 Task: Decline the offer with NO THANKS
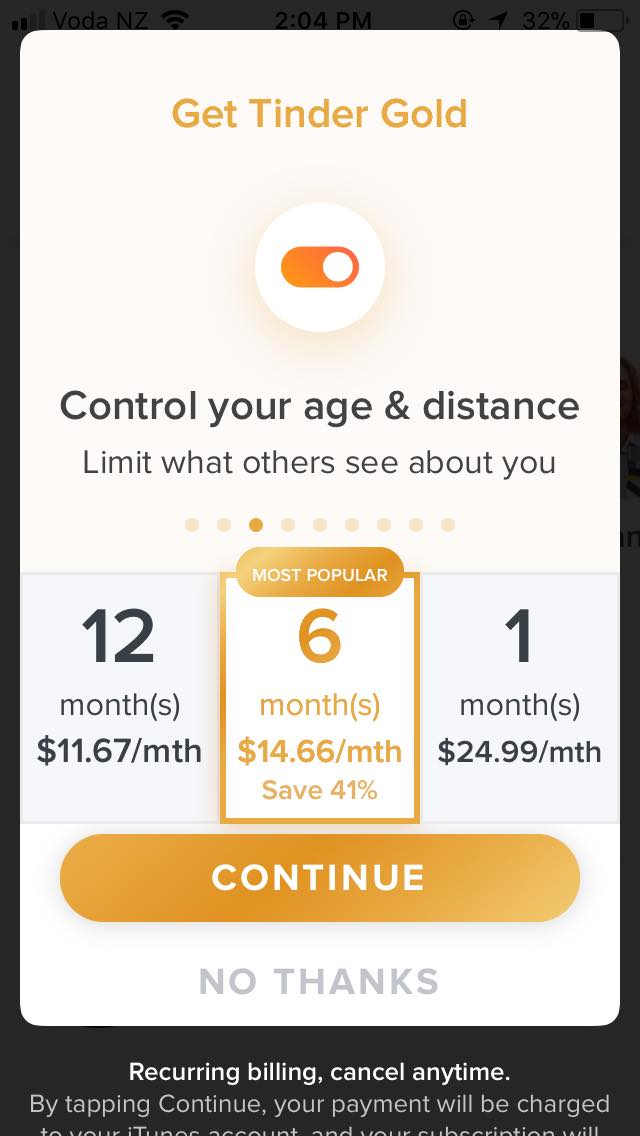coord(319,981)
